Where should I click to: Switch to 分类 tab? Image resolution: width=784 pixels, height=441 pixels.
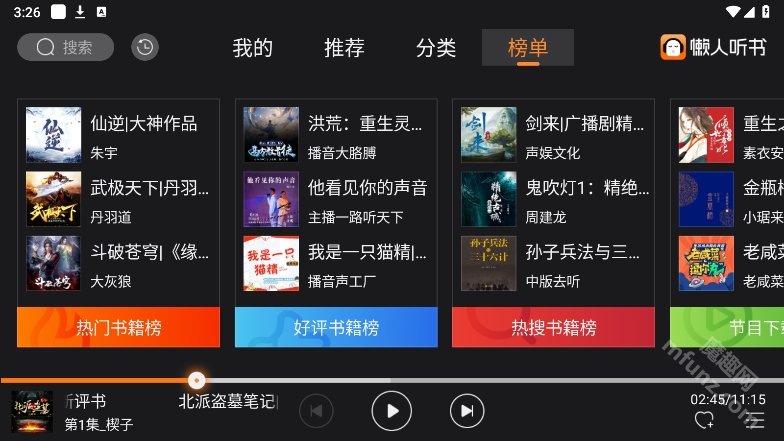436,48
